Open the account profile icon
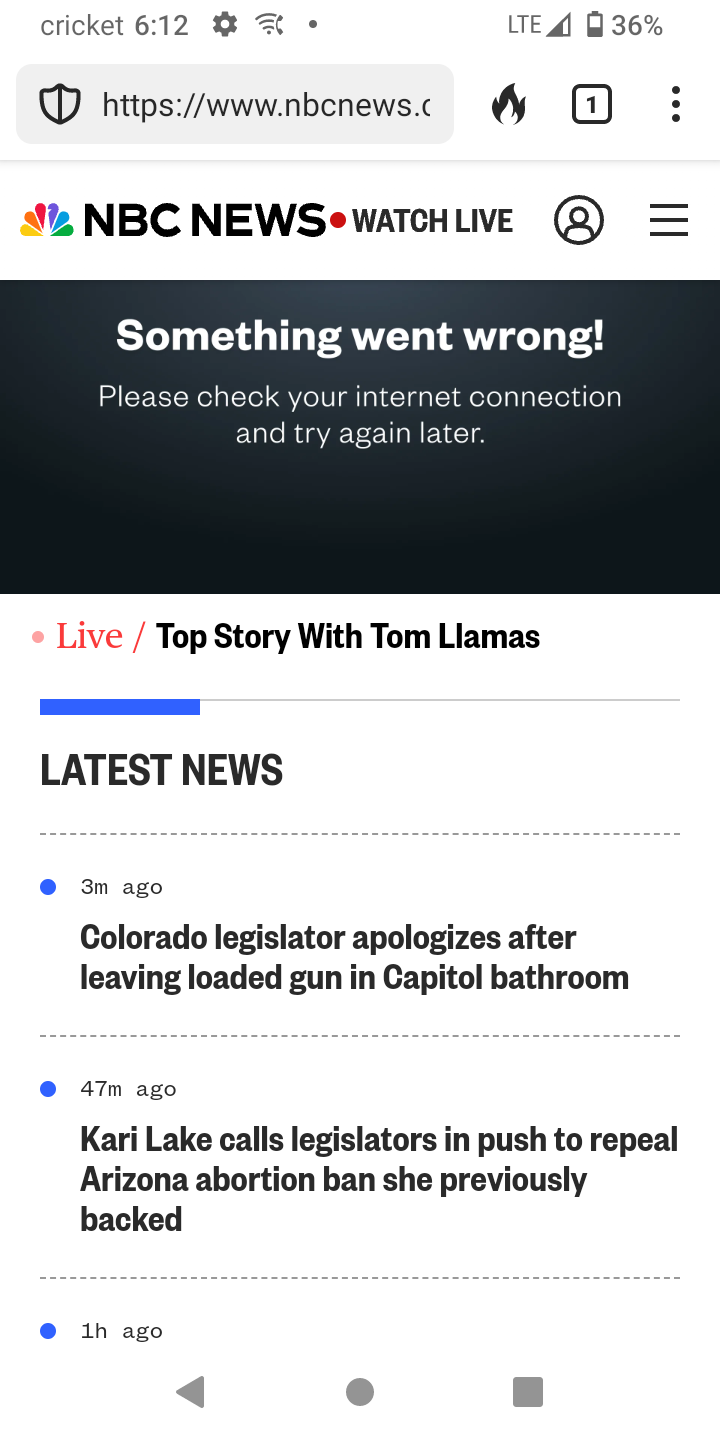The image size is (720, 1440). (579, 220)
